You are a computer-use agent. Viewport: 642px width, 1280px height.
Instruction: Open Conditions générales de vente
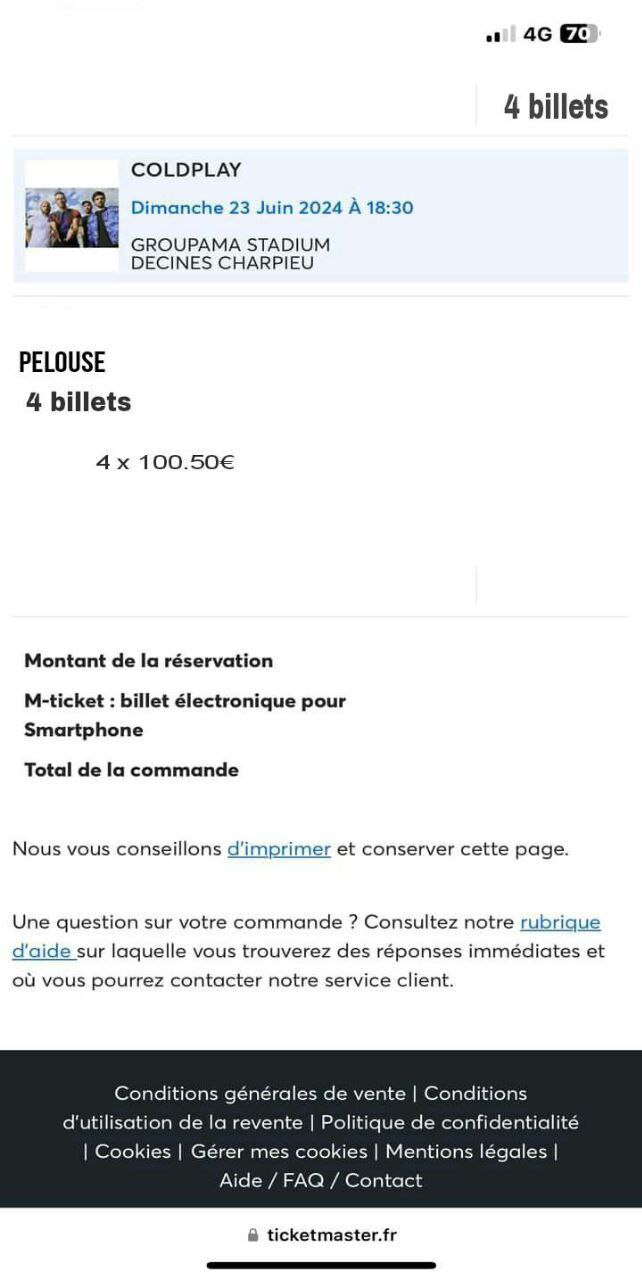(x=260, y=1093)
